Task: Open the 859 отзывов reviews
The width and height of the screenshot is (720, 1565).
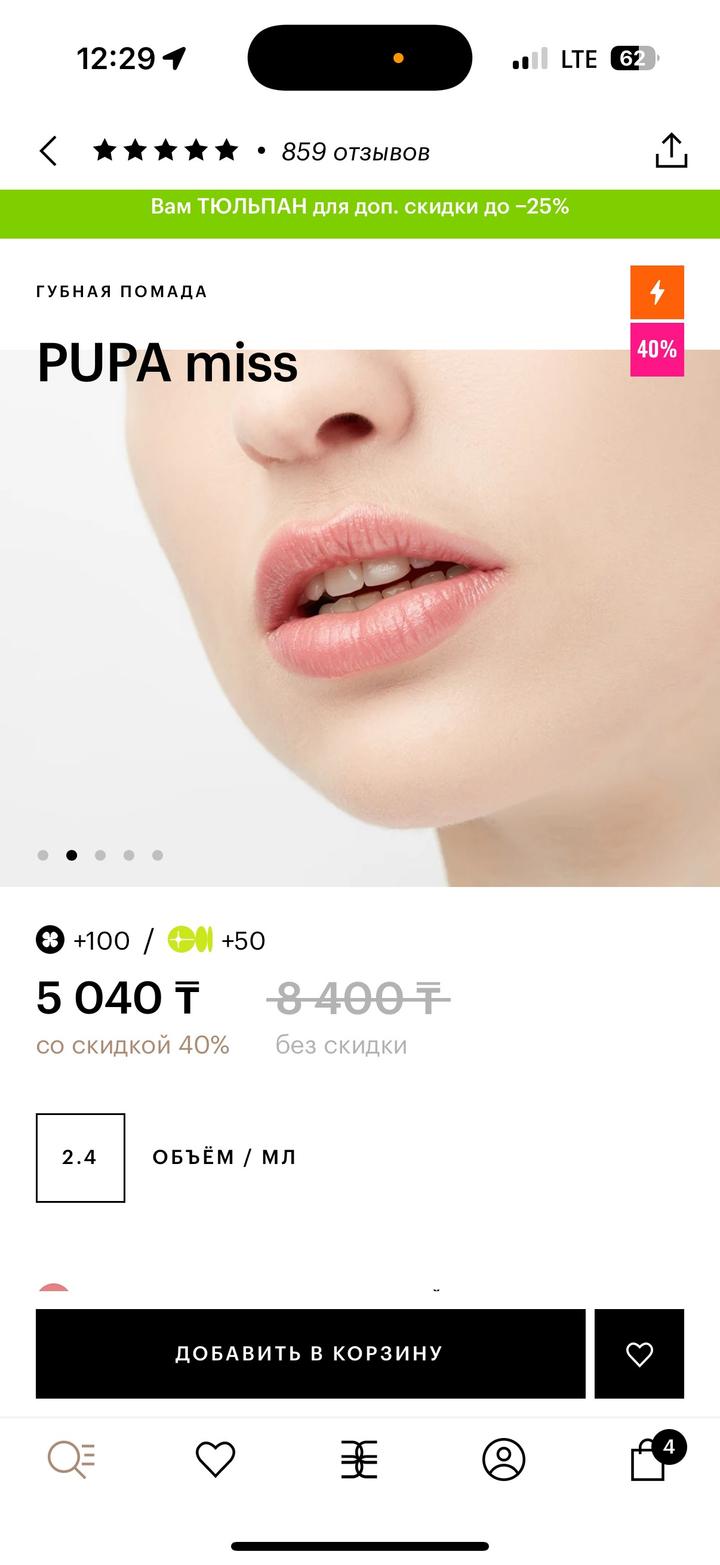Action: coord(355,152)
